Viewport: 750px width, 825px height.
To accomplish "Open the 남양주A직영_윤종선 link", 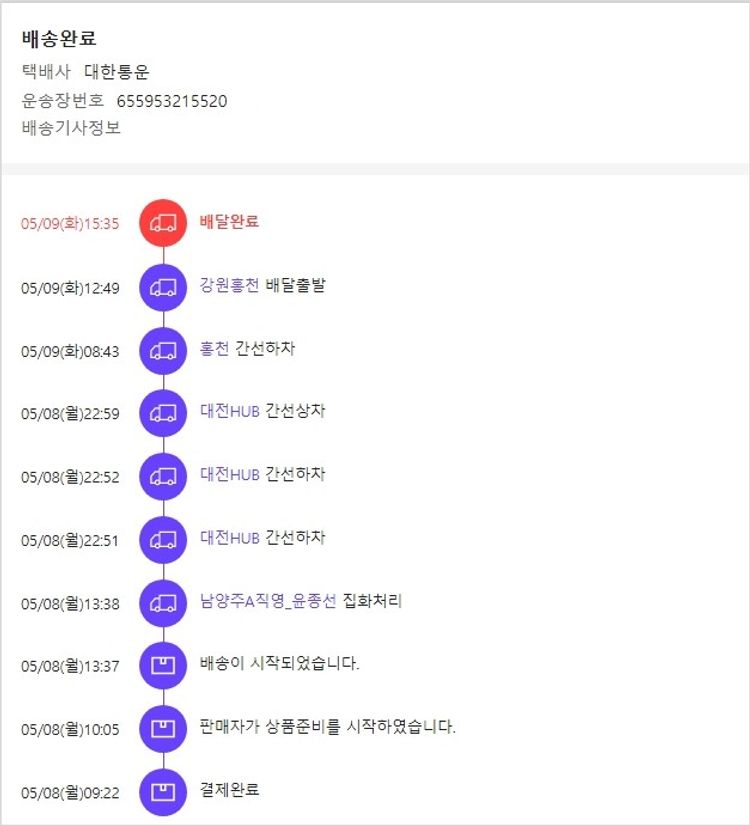I will coord(268,601).
